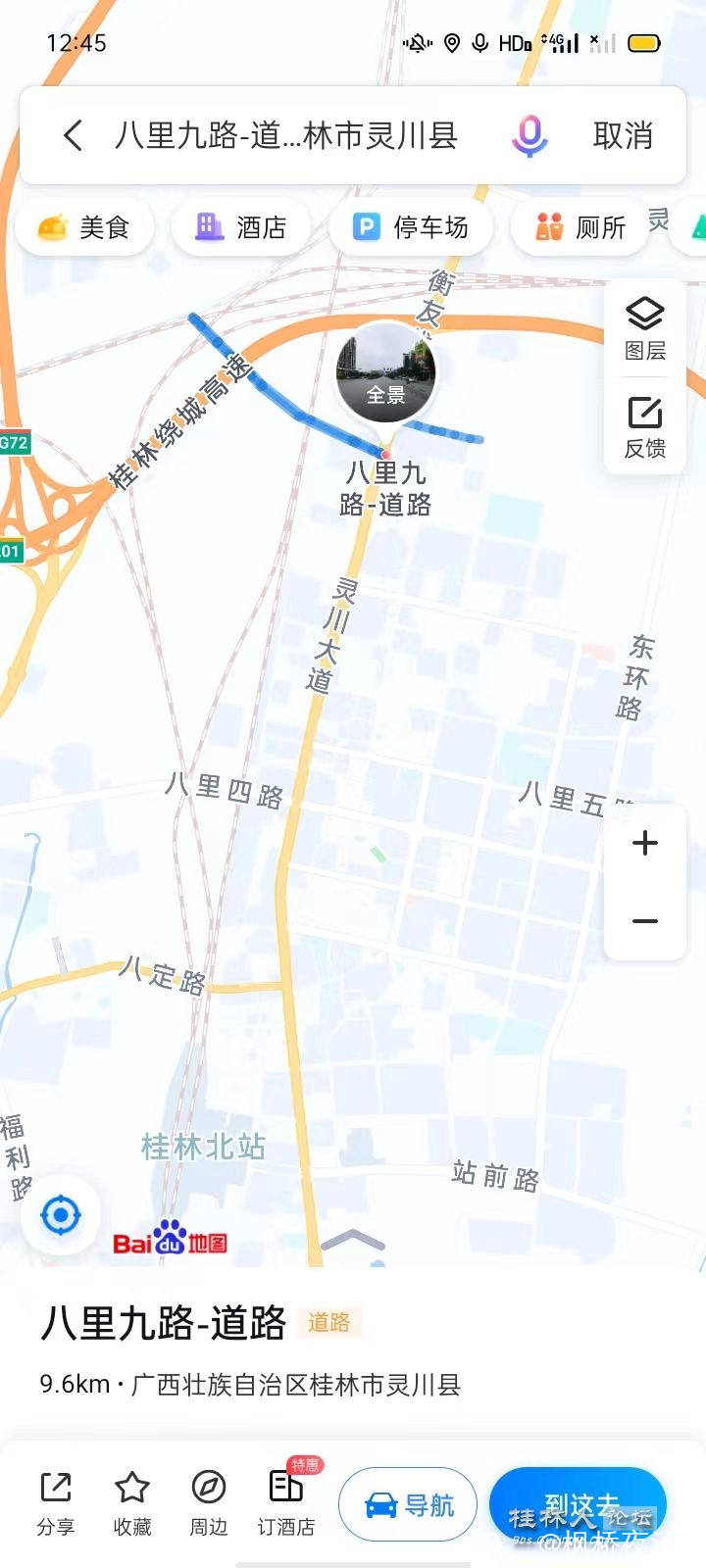Select the 停车场 category chip
Viewport: 706px width, 1568px height.
pyautogui.click(x=411, y=227)
